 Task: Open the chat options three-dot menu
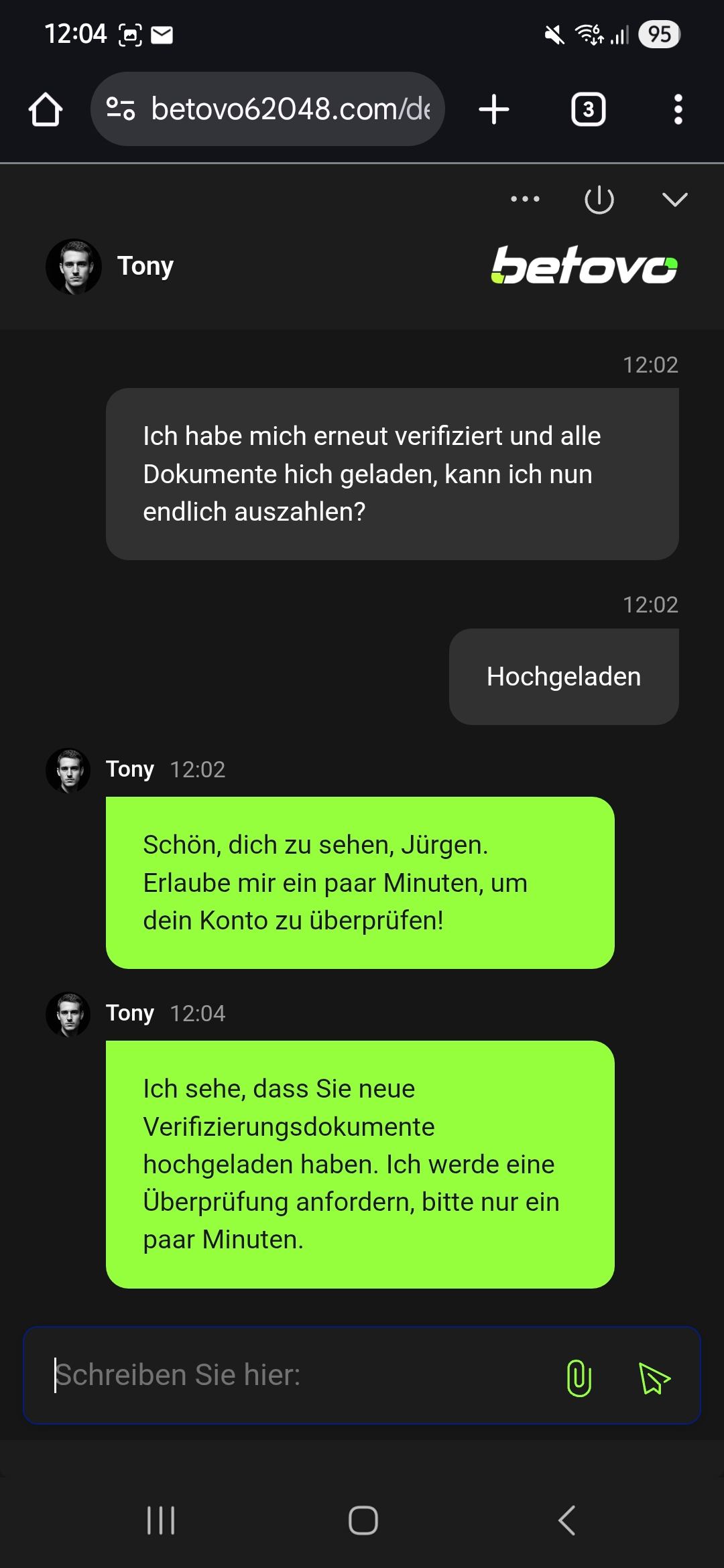(x=525, y=199)
